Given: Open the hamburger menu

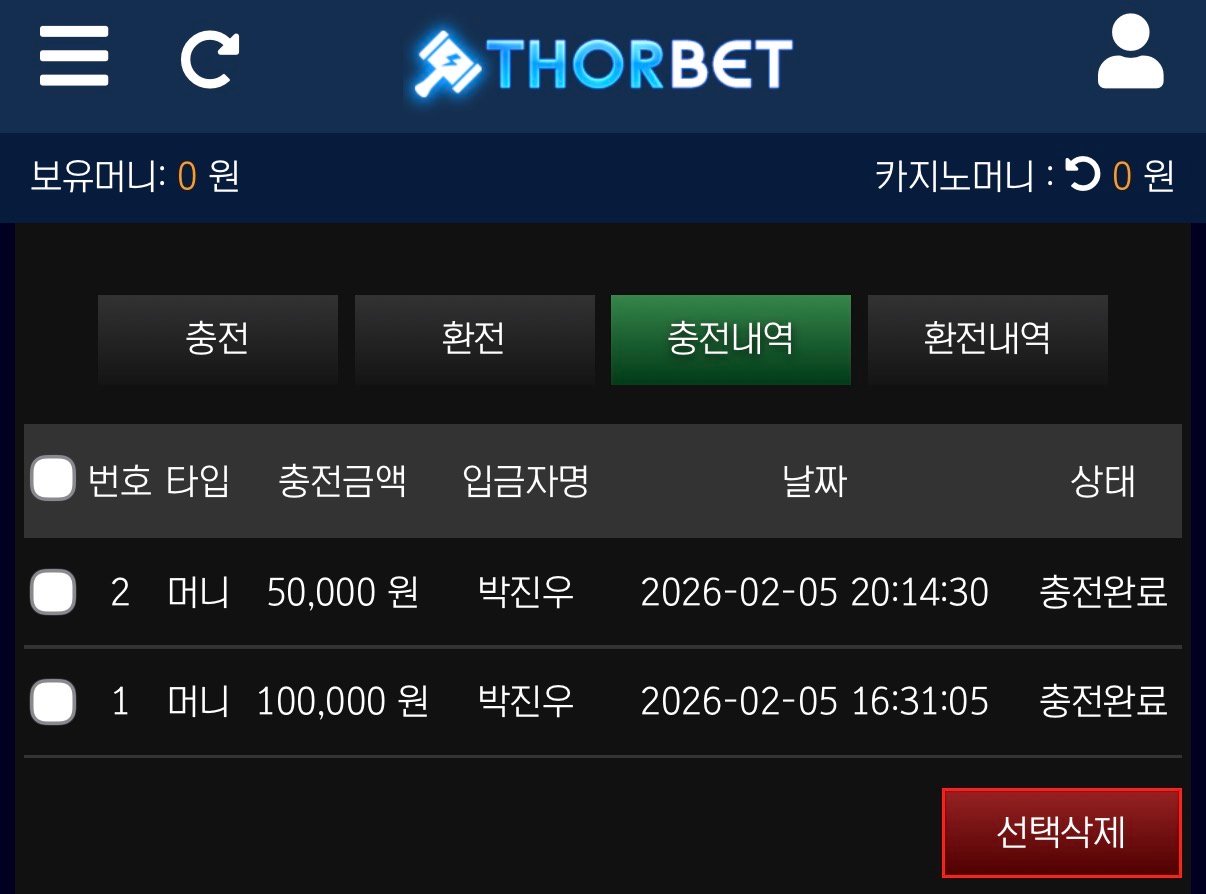Looking at the screenshot, I should [x=74, y=57].
